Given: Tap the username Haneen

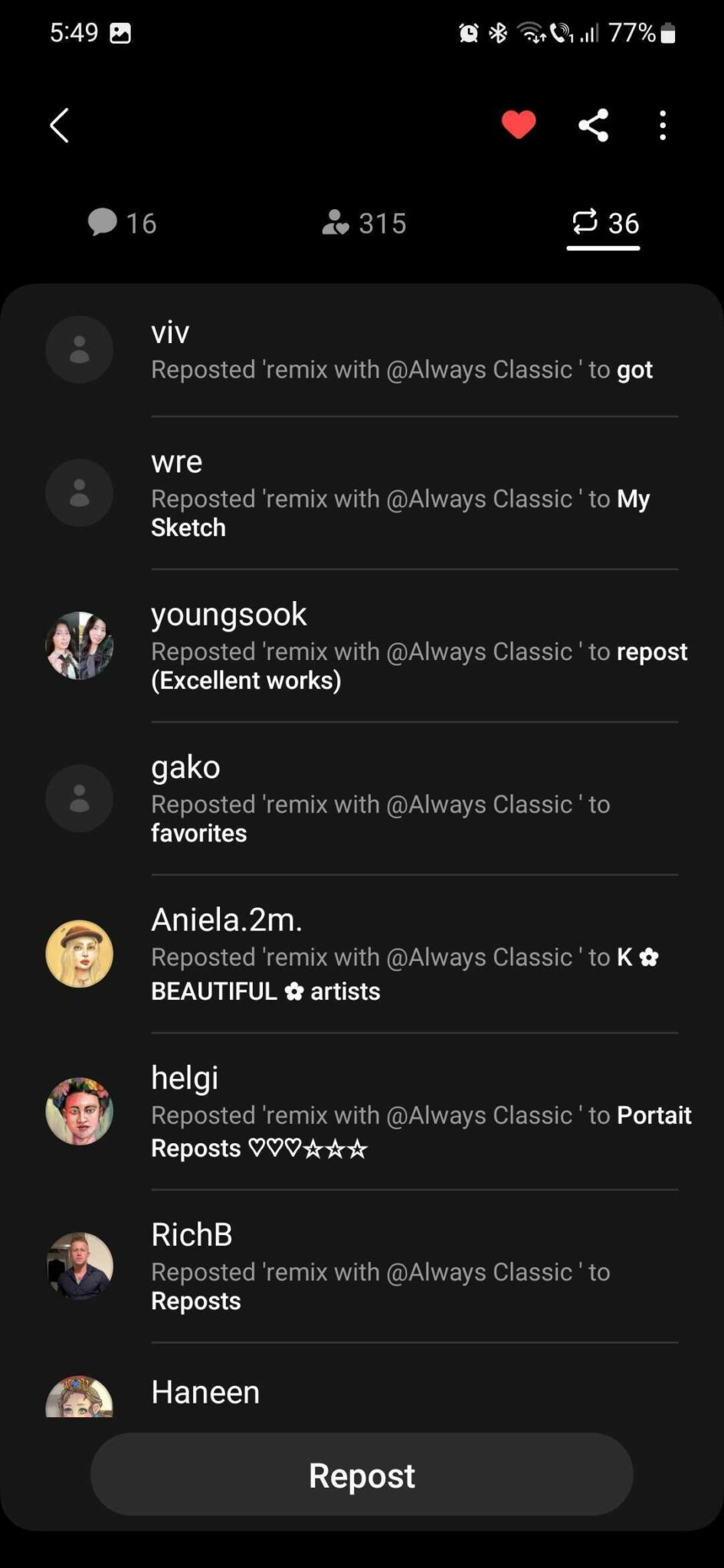Looking at the screenshot, I should point(205,1393).
